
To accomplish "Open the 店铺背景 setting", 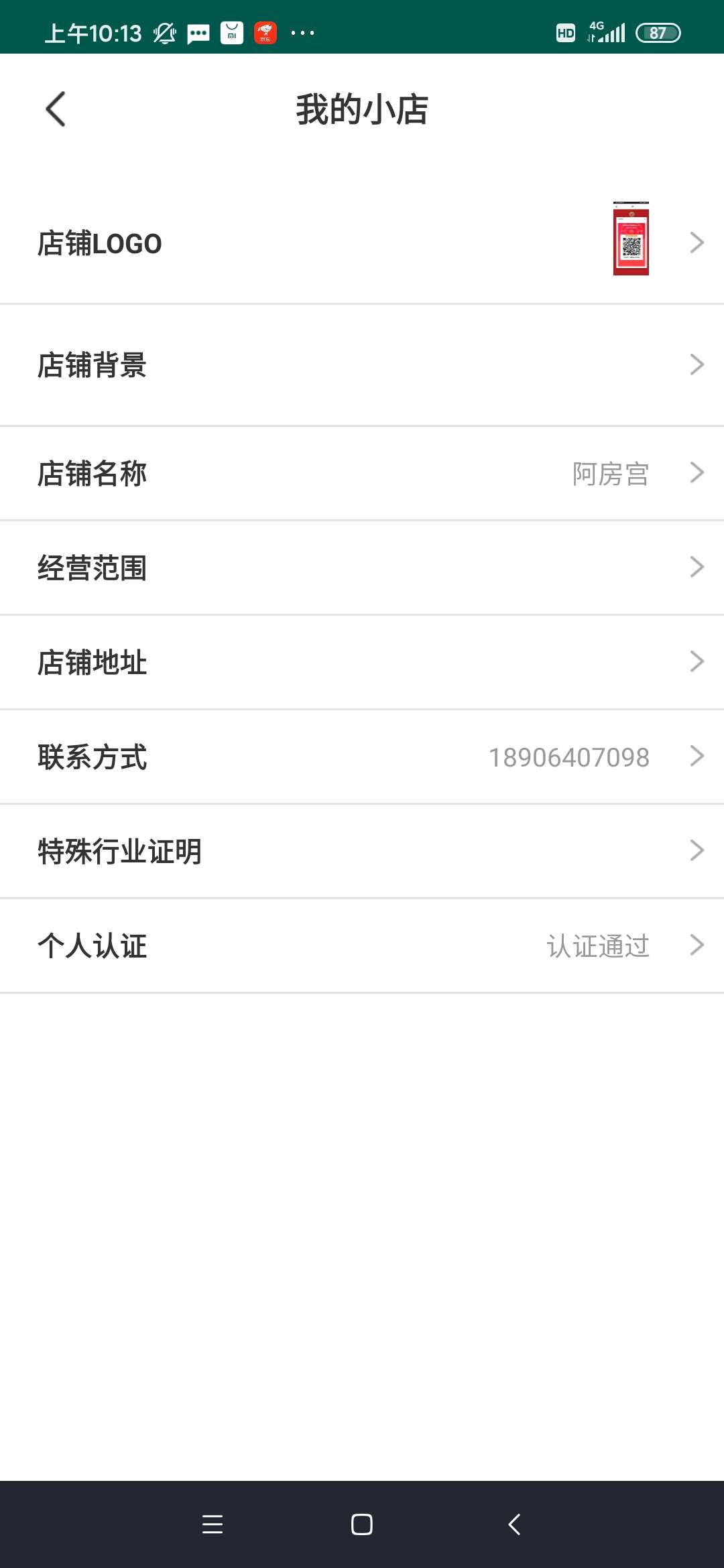I will (362, 365).
